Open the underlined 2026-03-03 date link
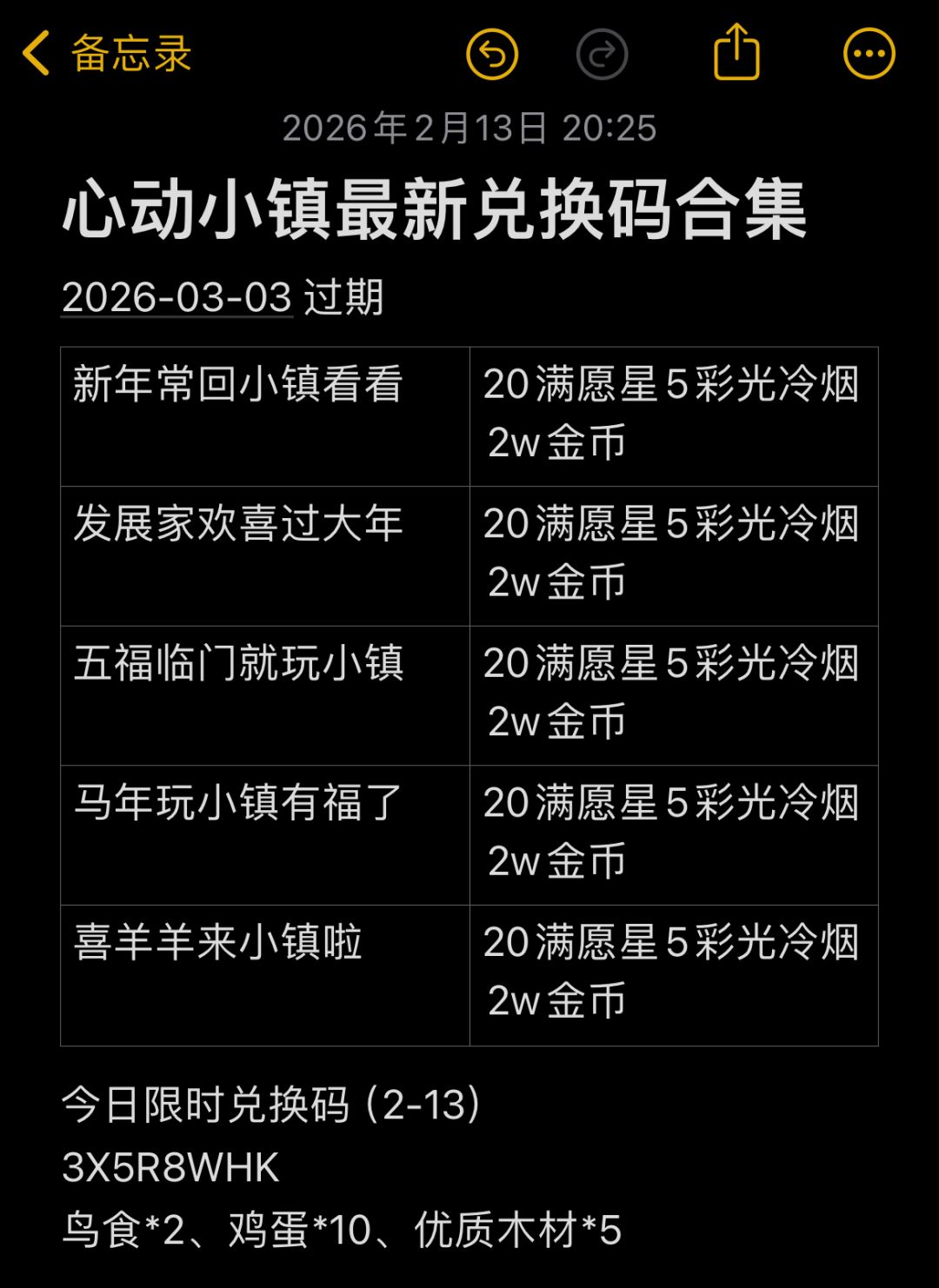This screenshot has height=1288, width=939. (x=177, y=298)
